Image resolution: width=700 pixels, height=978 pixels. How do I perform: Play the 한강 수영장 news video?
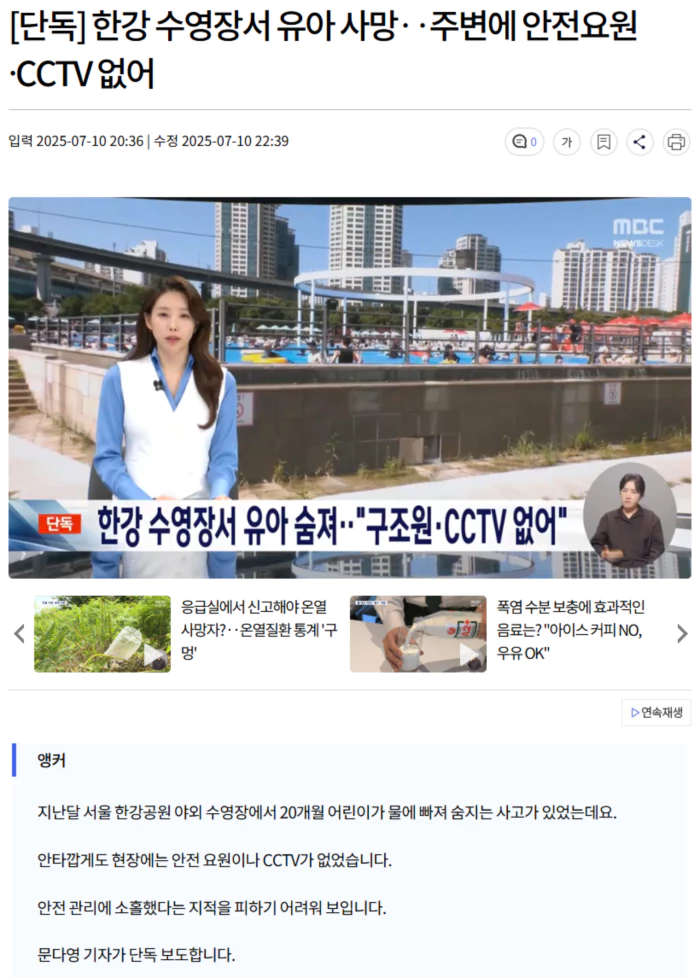click(x=350, y=388)
